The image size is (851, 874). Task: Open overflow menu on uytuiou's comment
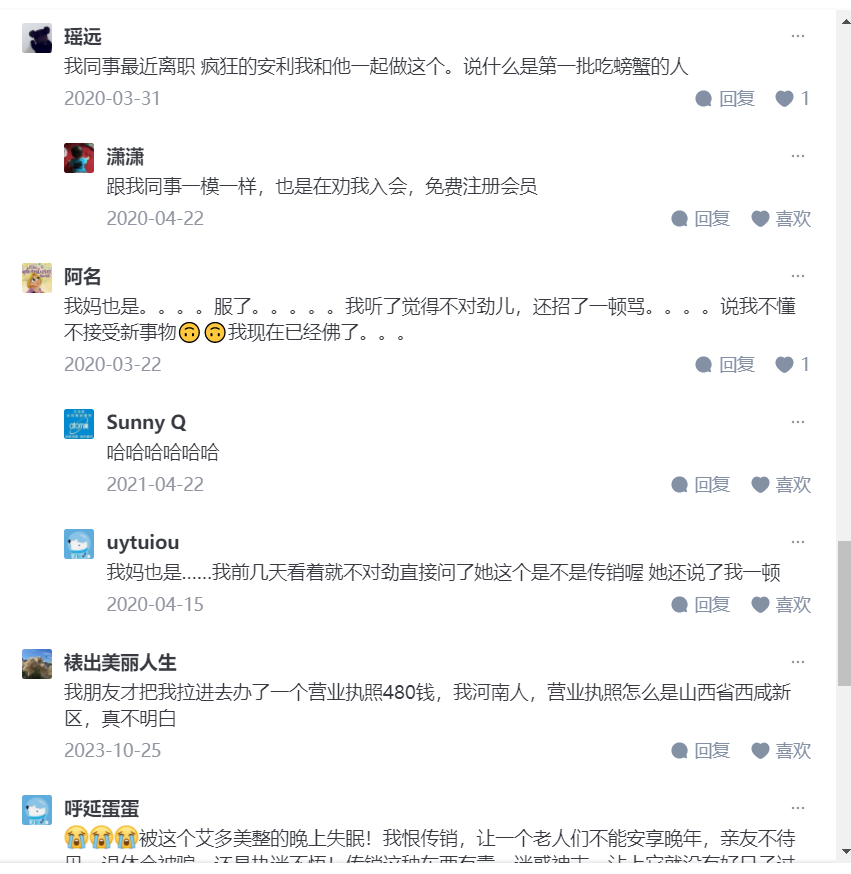pyautogui.click(x=797, y=541)
